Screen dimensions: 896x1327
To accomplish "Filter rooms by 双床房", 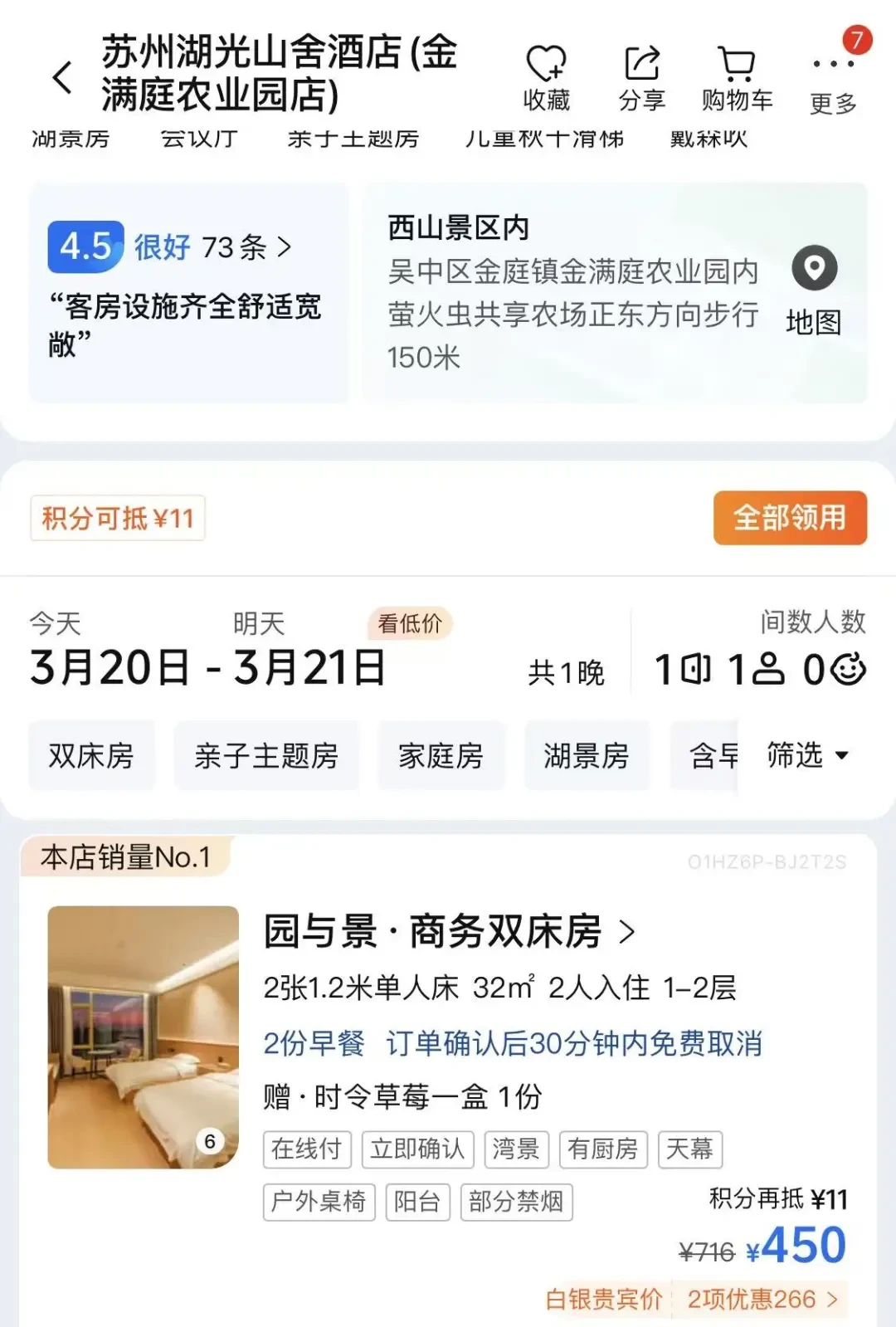I will pyautogui.click(x=91, y=755).
